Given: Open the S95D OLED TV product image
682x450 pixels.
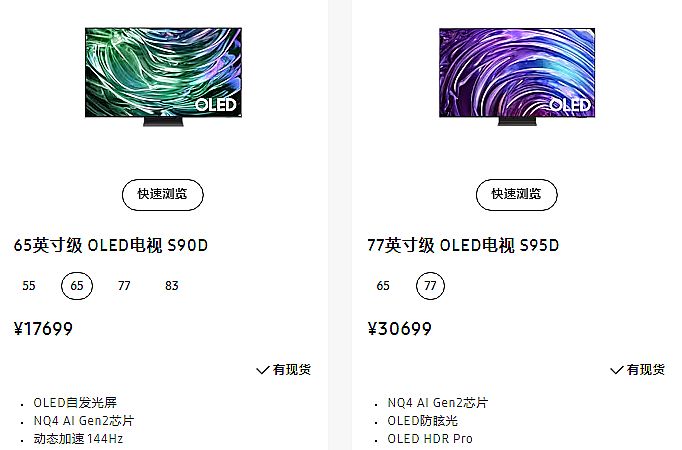Looking at the screenshot, I should pyautogui.click(x=516, y=75).
